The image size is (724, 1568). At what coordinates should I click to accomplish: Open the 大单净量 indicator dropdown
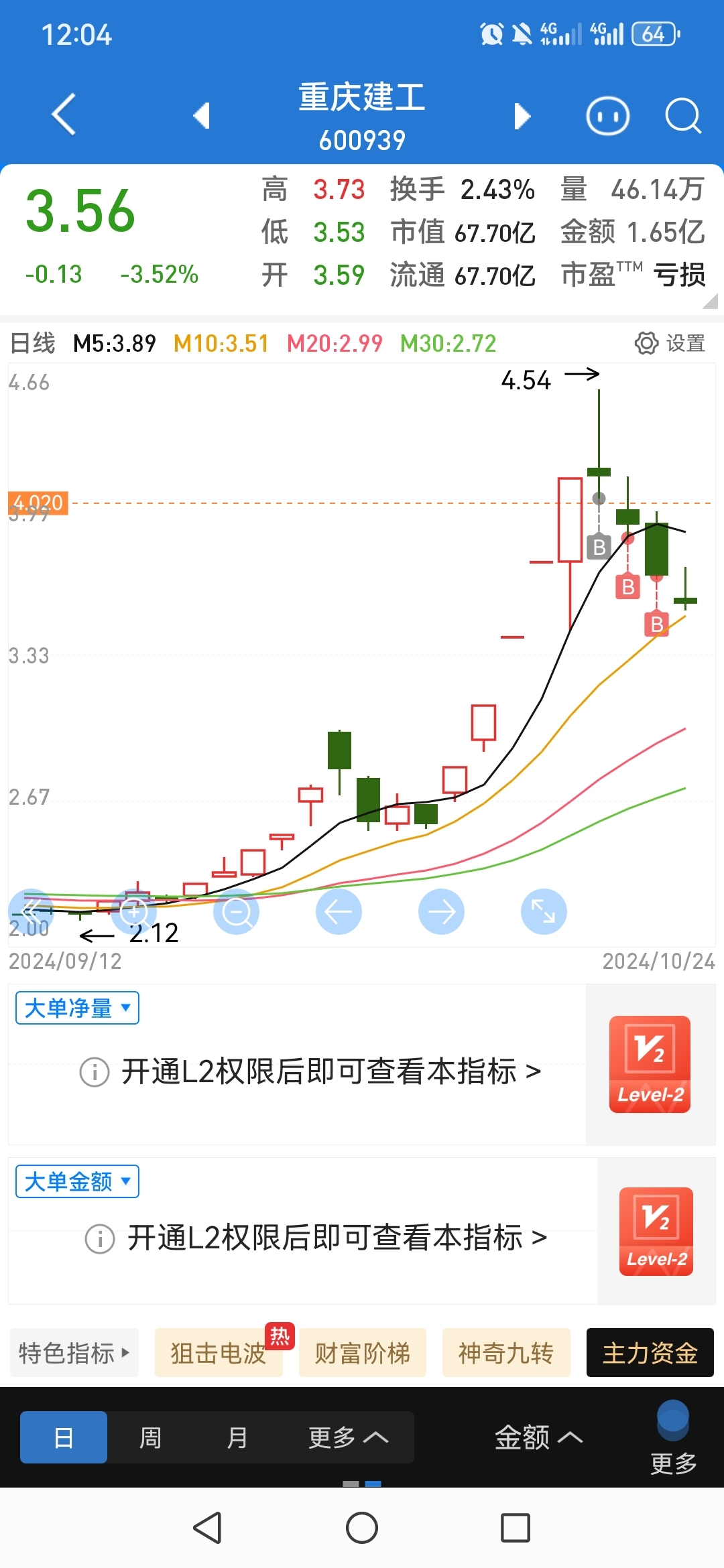pos(77,1008)
